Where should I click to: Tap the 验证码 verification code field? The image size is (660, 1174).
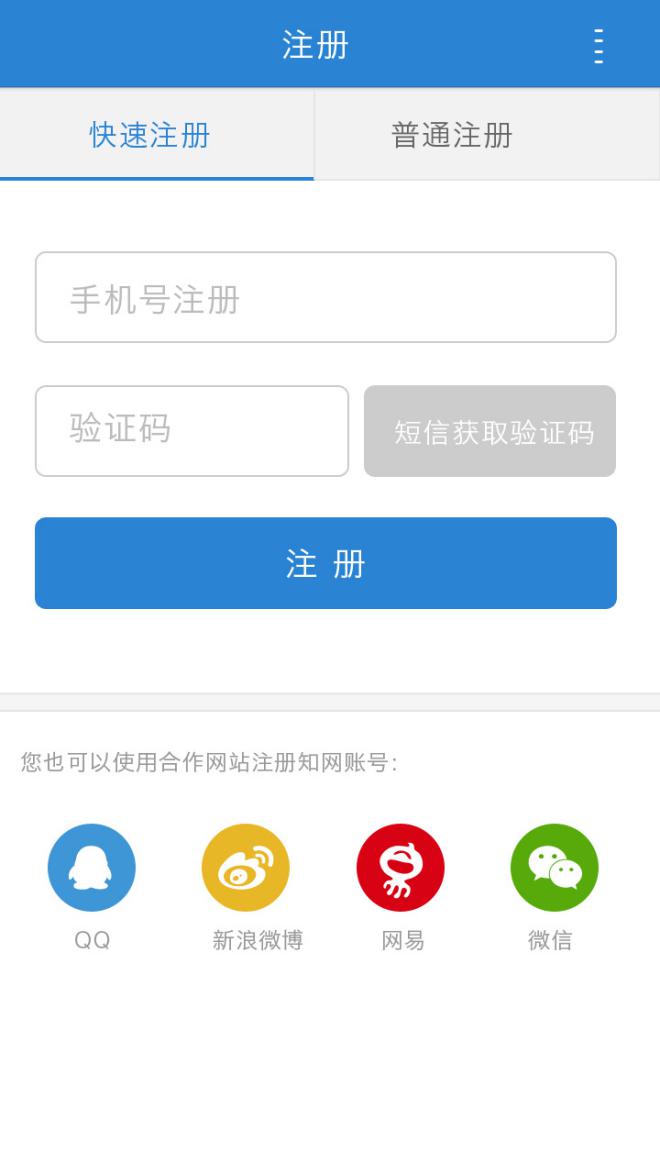[192, 431]
